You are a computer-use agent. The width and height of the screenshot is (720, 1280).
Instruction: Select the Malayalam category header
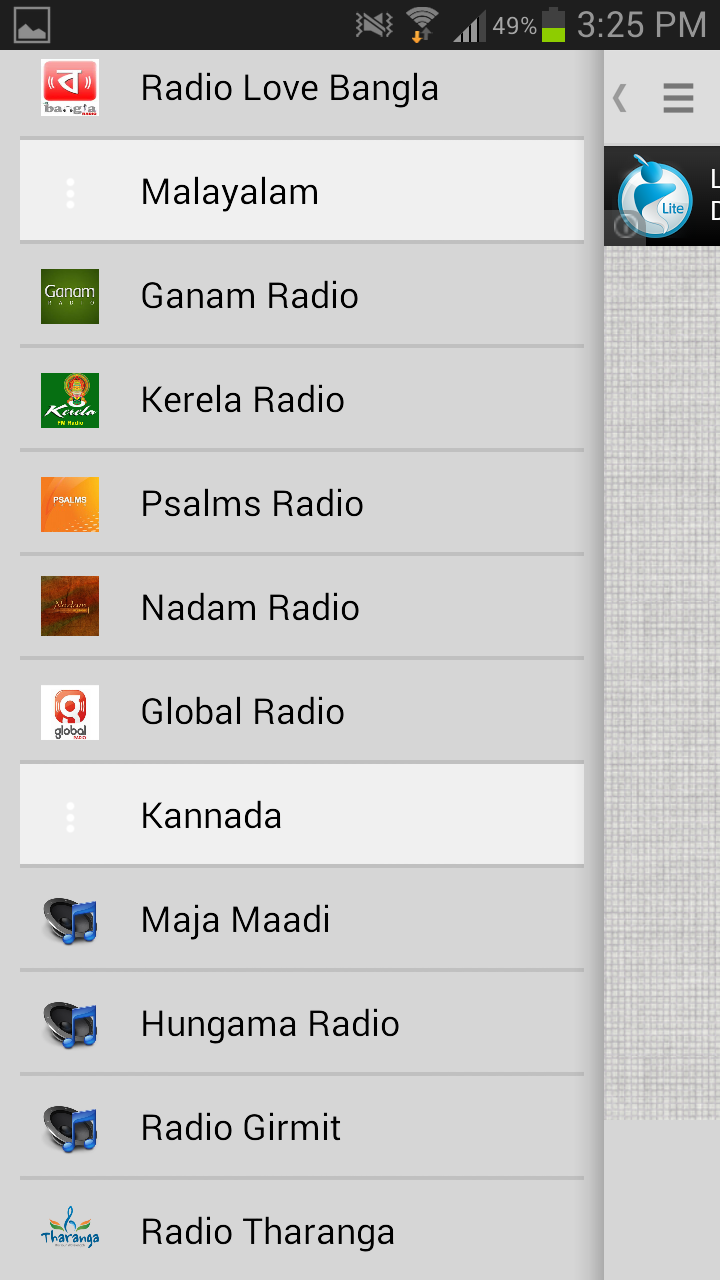click(301, 192)
